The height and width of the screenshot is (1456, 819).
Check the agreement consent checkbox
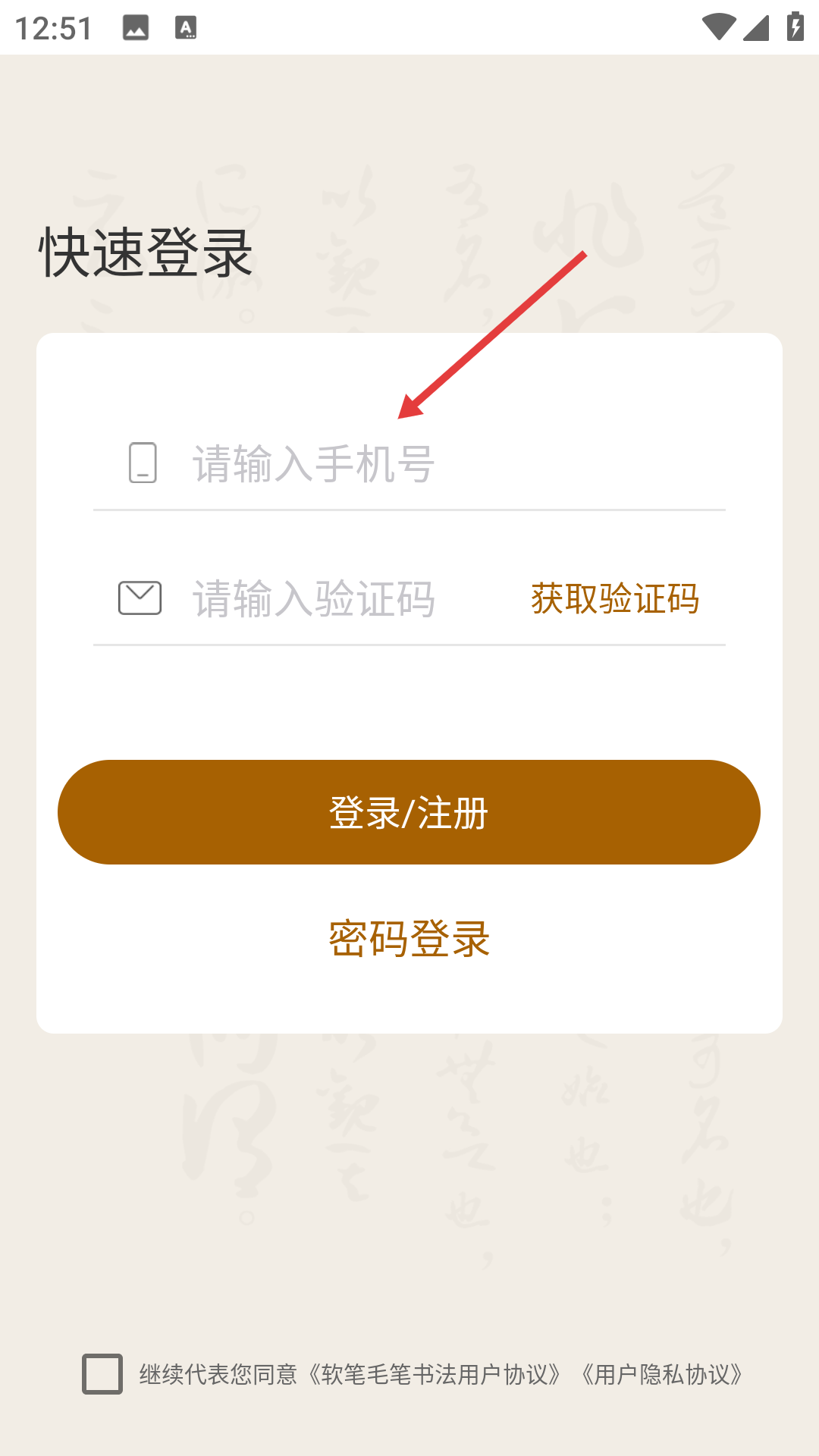(102, 1374)
